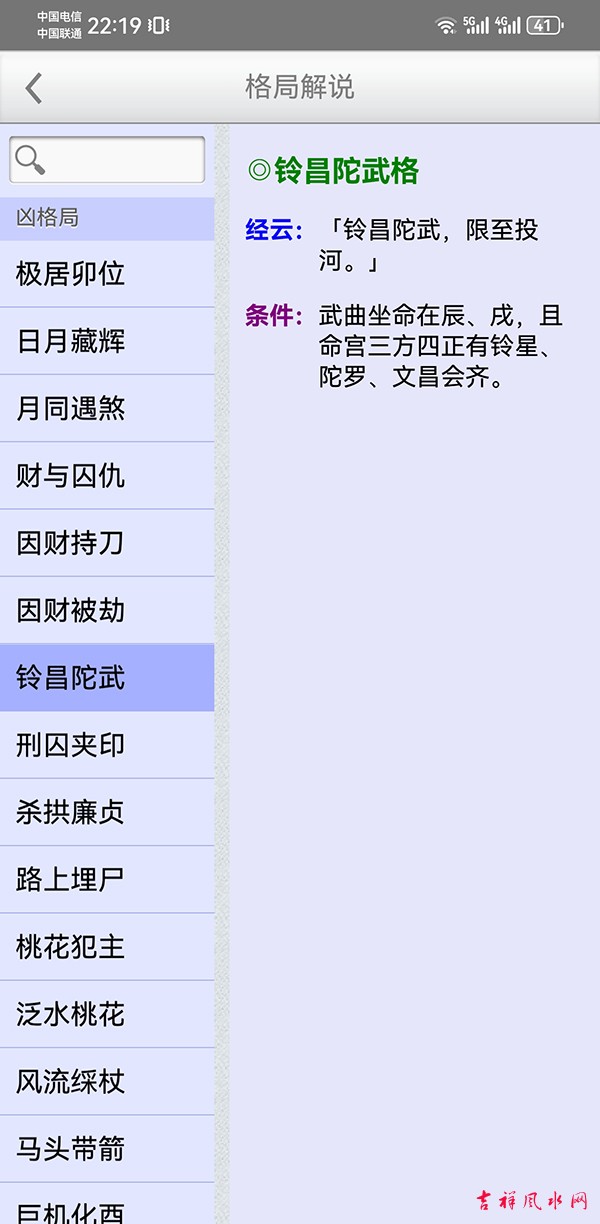Choose 因财持刀 in the list
The image size is (600, 1224).
pyautogui.click(x=107, y=543)
